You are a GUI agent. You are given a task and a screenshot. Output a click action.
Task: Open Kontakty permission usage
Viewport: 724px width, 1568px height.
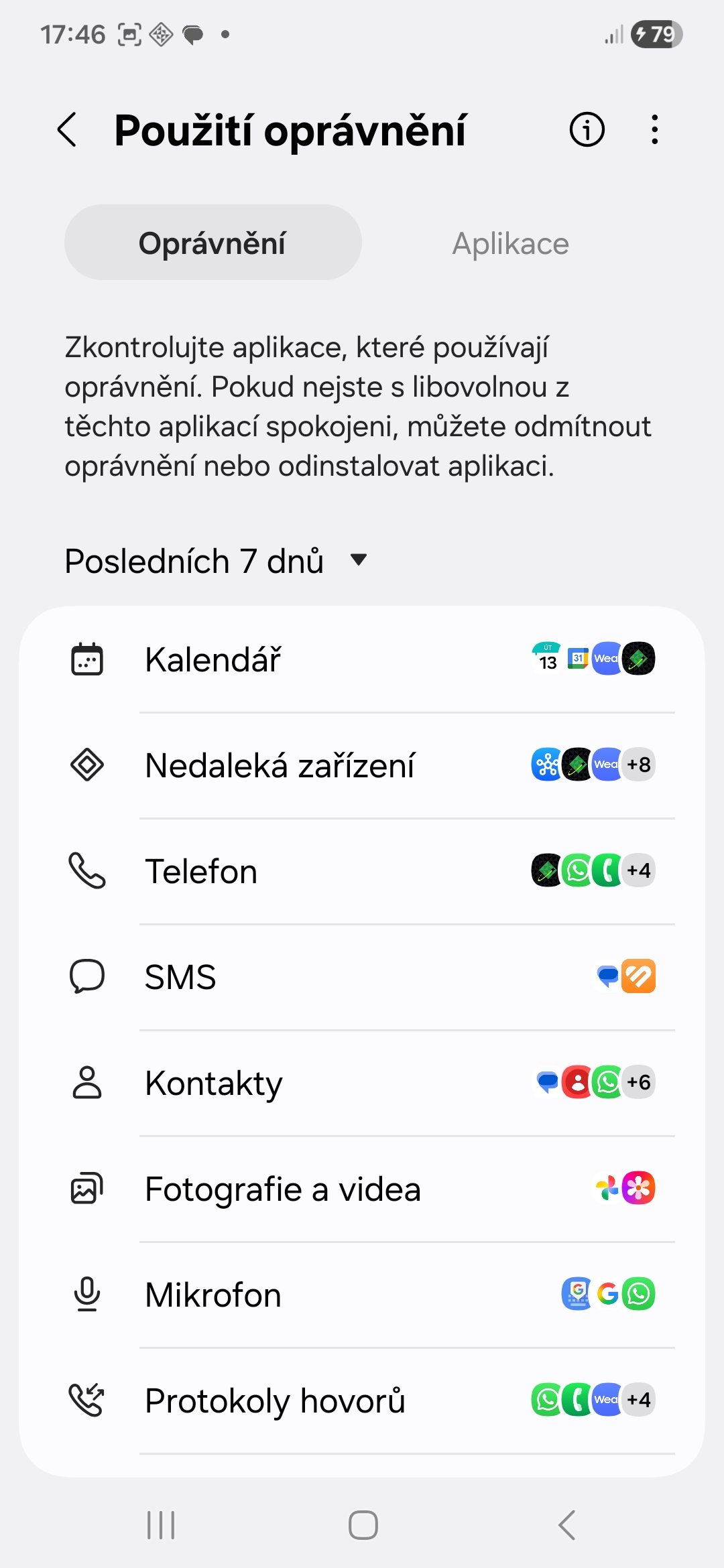(362, 1083)
